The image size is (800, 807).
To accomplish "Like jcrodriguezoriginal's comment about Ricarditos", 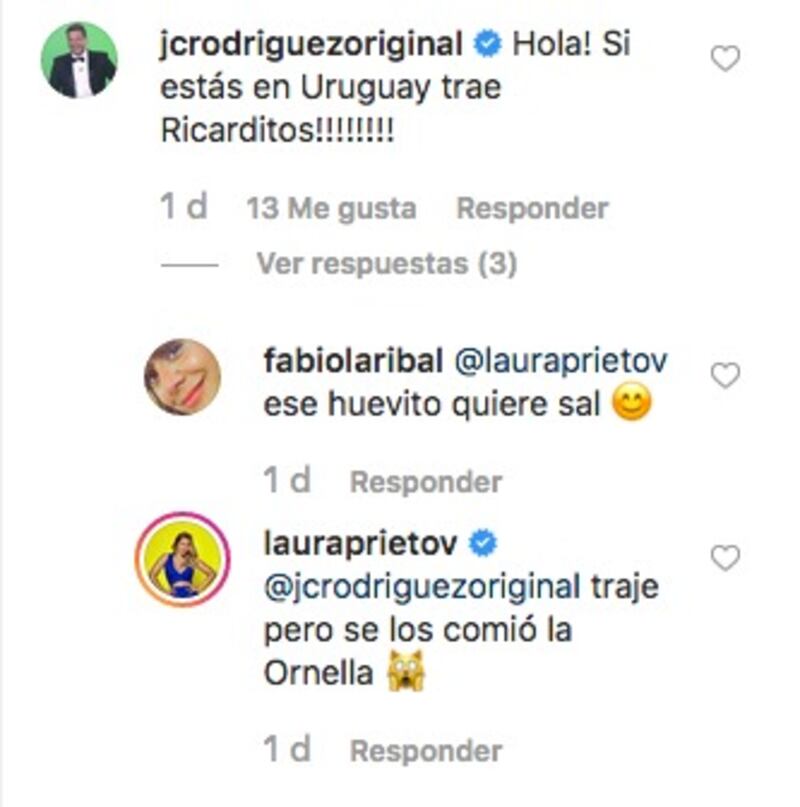I will point(724,60).
